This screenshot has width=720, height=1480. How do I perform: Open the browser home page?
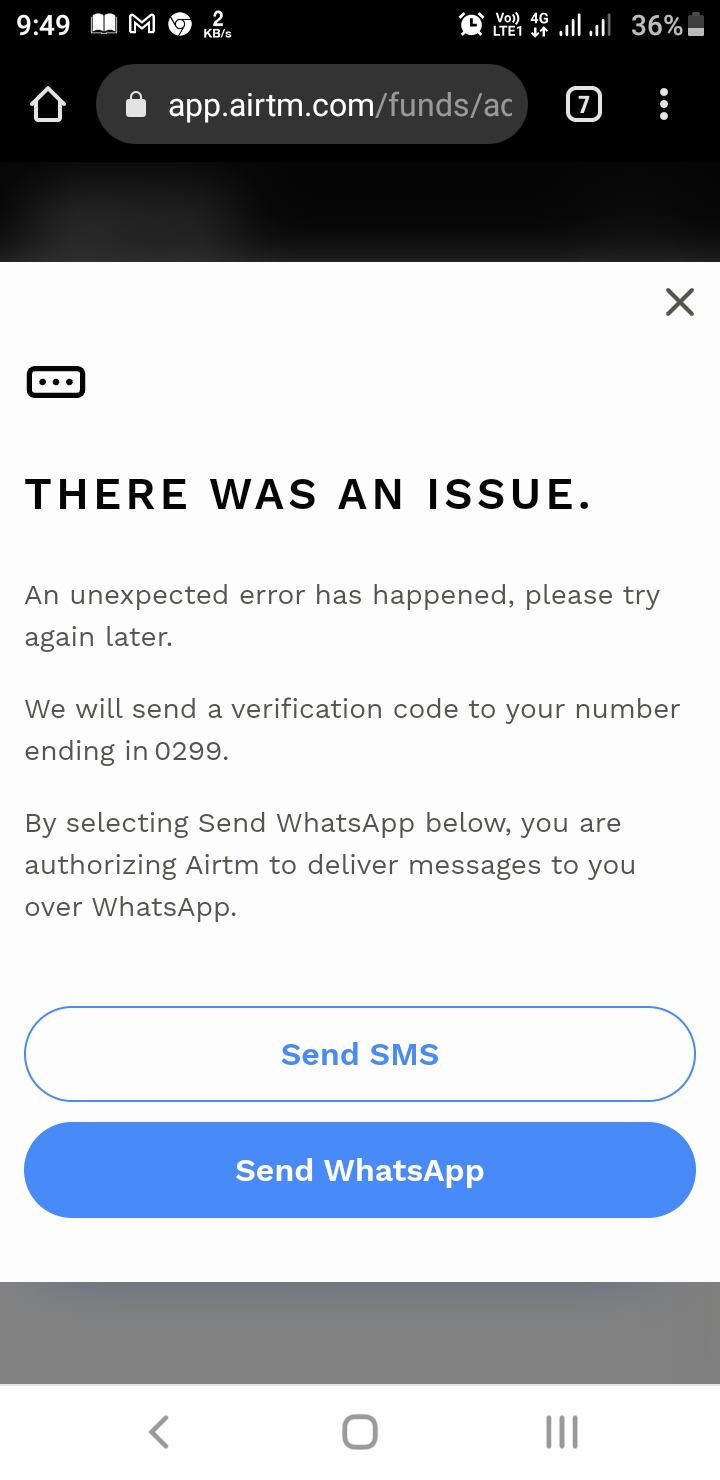coord(48,105)
